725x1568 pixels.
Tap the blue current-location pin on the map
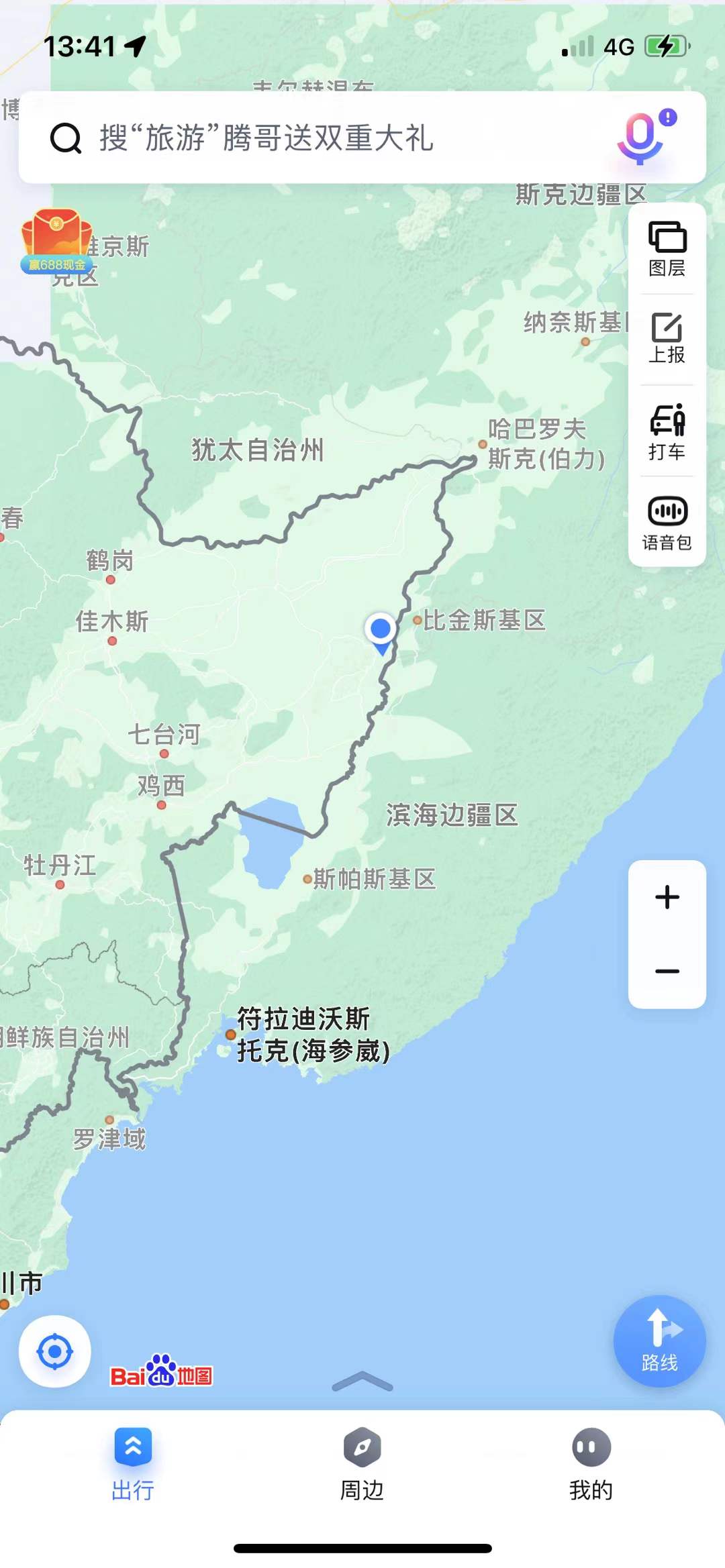(381, 631)
